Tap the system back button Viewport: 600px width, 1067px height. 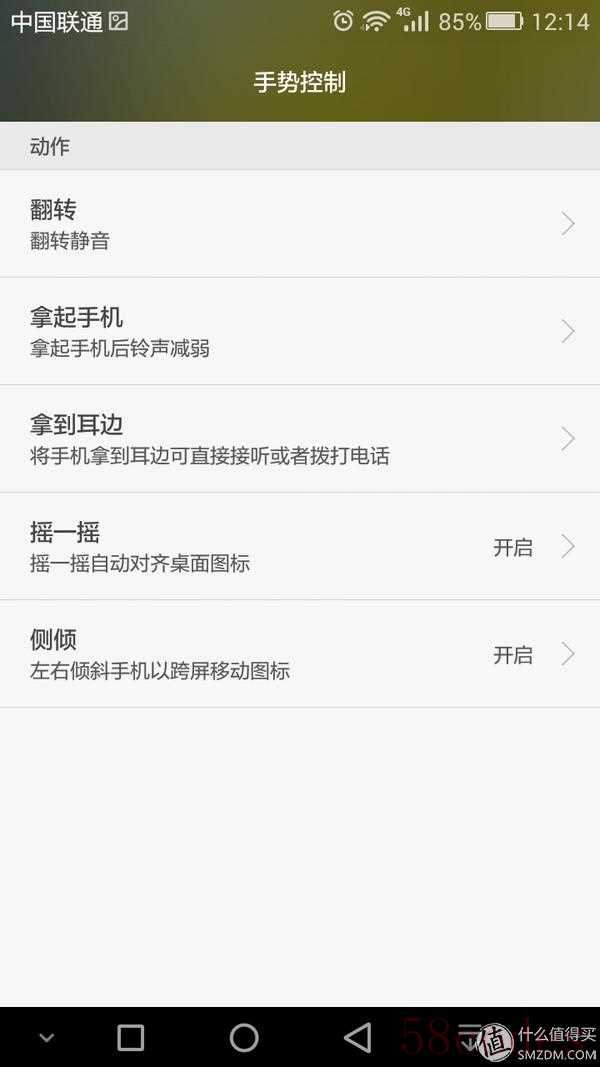357,1037
